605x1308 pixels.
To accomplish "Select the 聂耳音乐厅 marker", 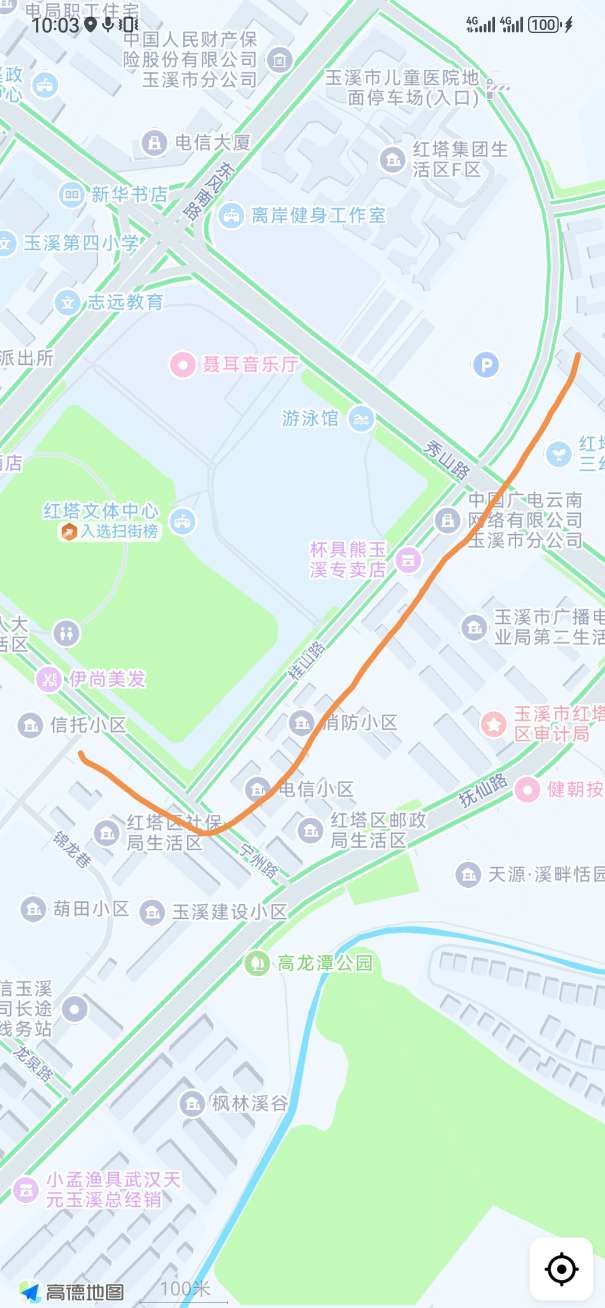I will (x=183, y=365).
